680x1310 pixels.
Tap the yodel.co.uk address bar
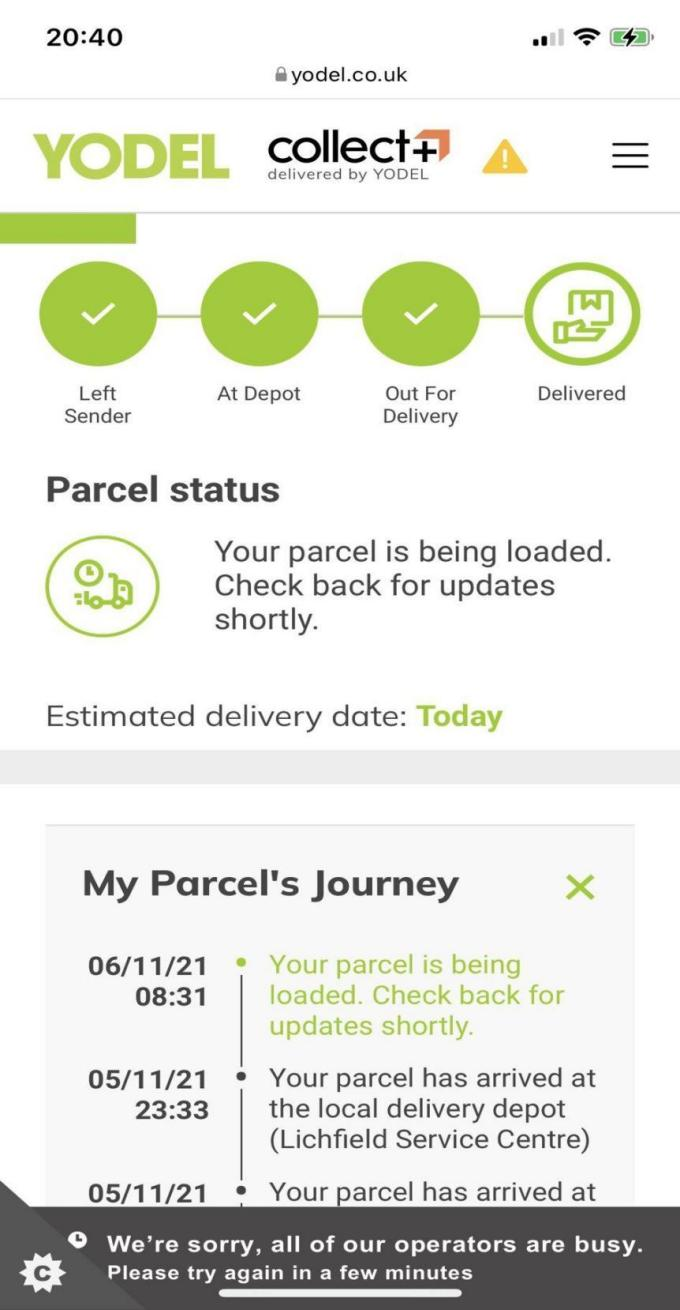point(341,75)
